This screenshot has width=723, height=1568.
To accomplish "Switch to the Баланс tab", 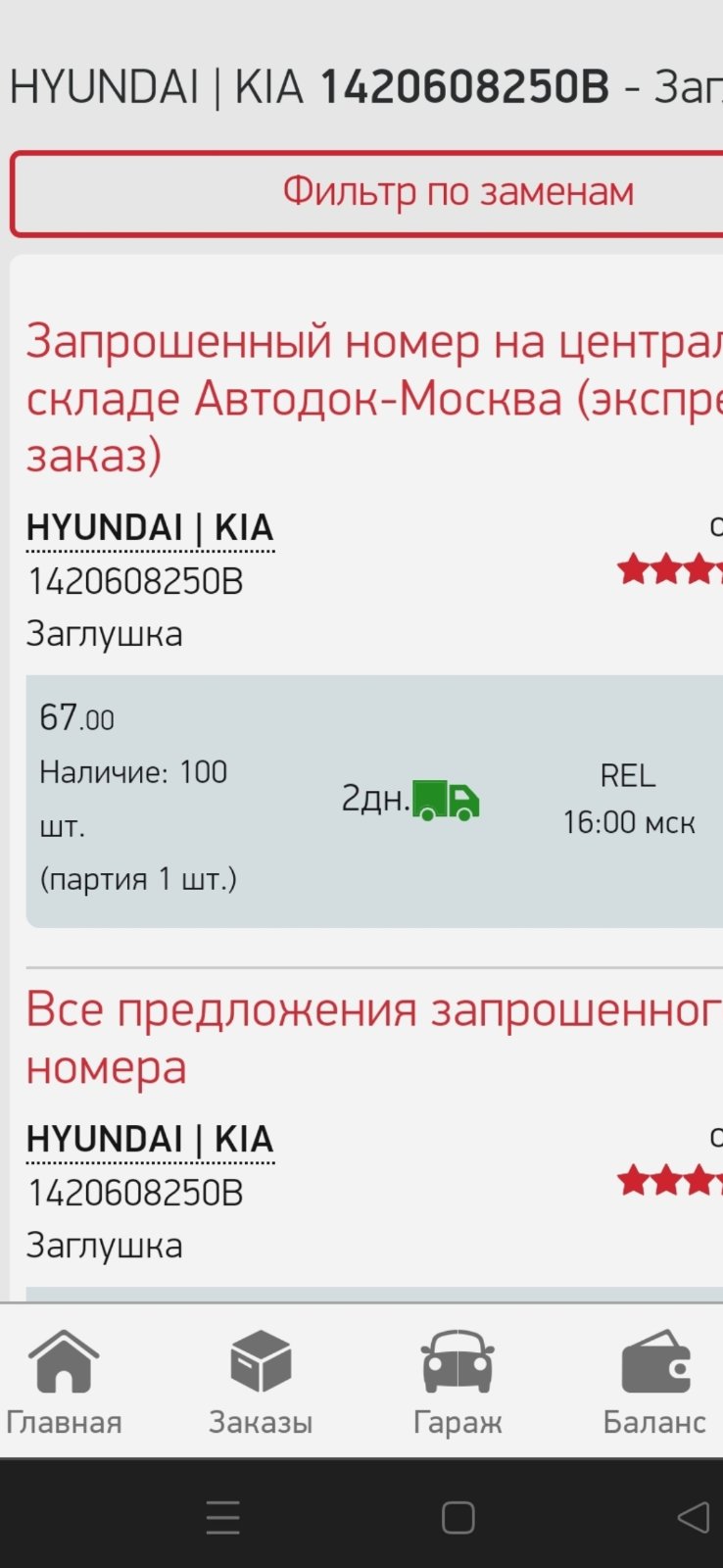I will [x=654, y=1382].
